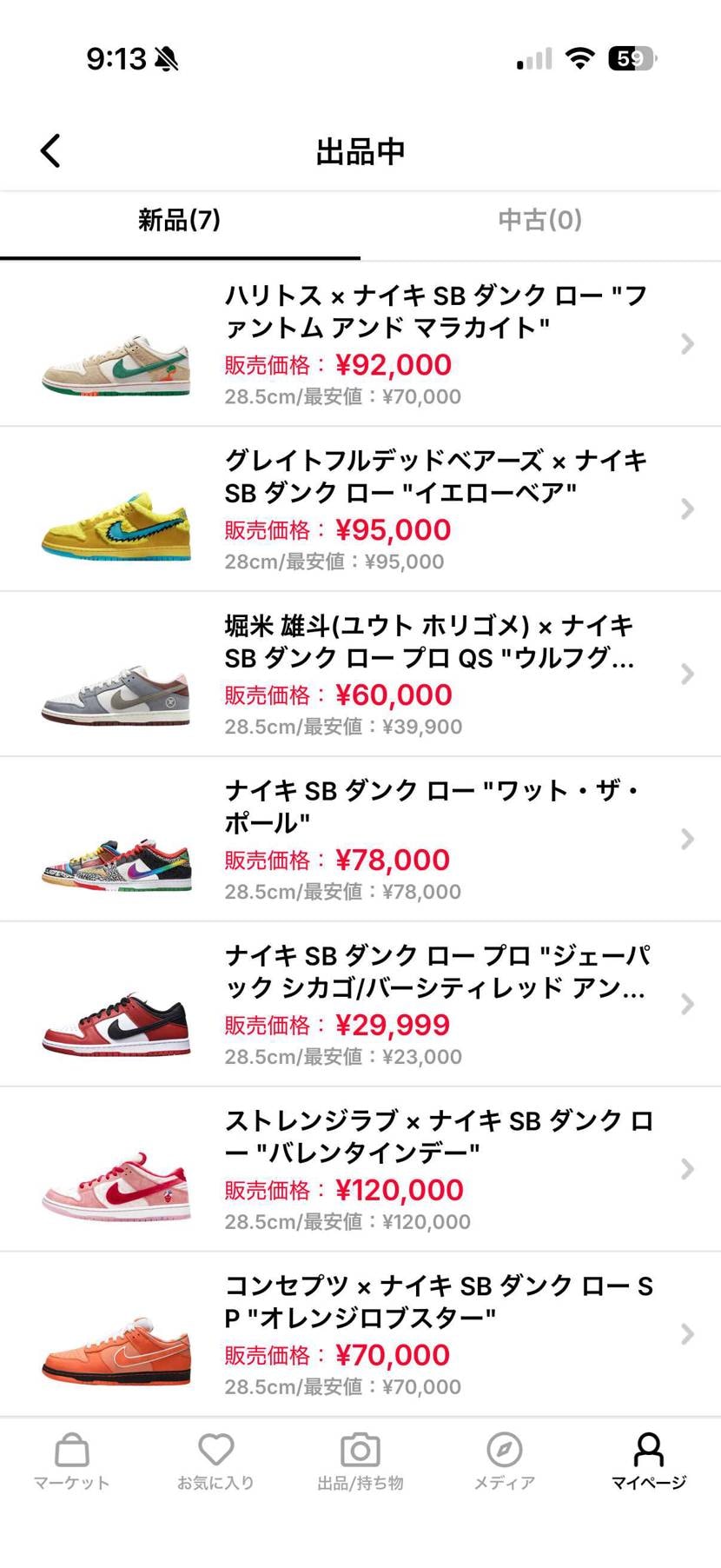The height and width of the screenshot is (1568, 721).
Task: Select the マイページ tab
Action: pyautogui.click(x=649, y=1460)
